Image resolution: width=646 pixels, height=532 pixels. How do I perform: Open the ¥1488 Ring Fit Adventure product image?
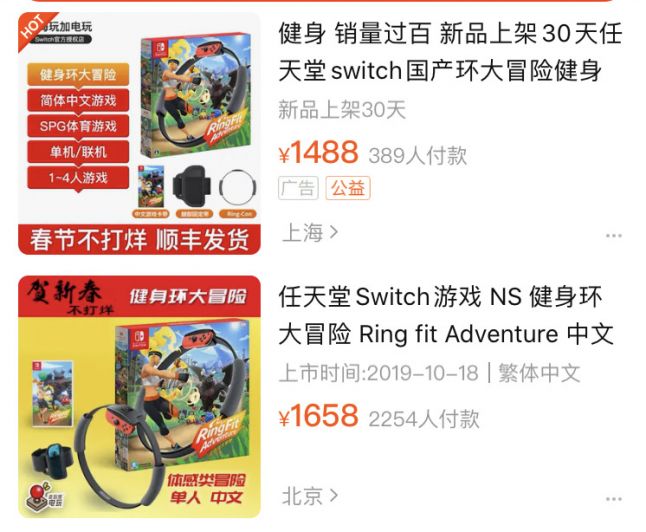pos(139,132)
